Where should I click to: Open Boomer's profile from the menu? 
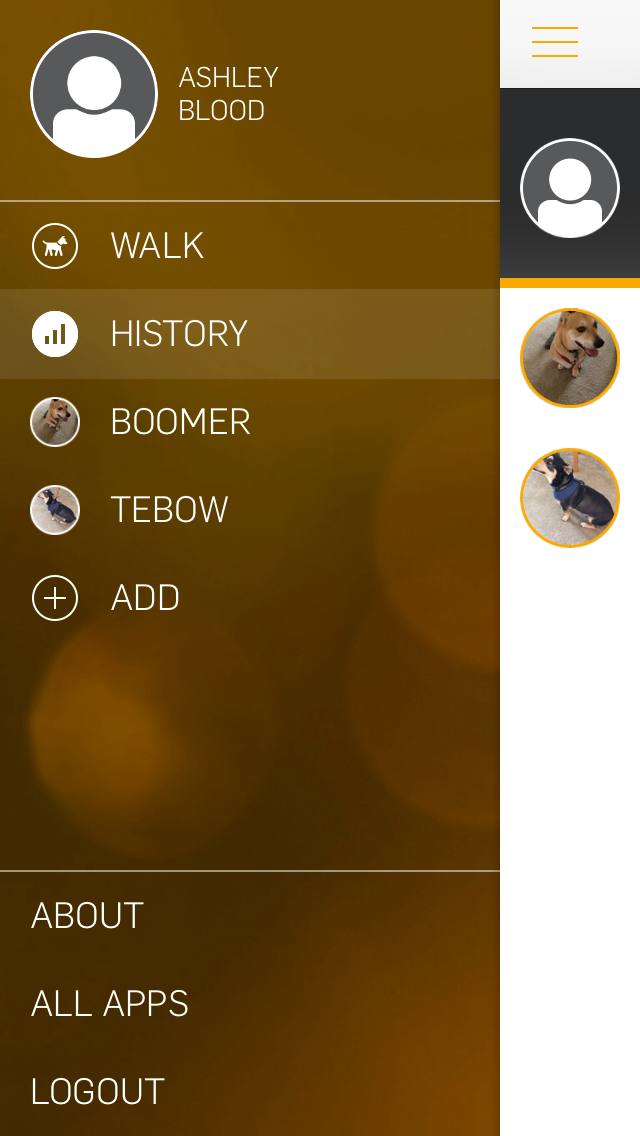point(249,422)
